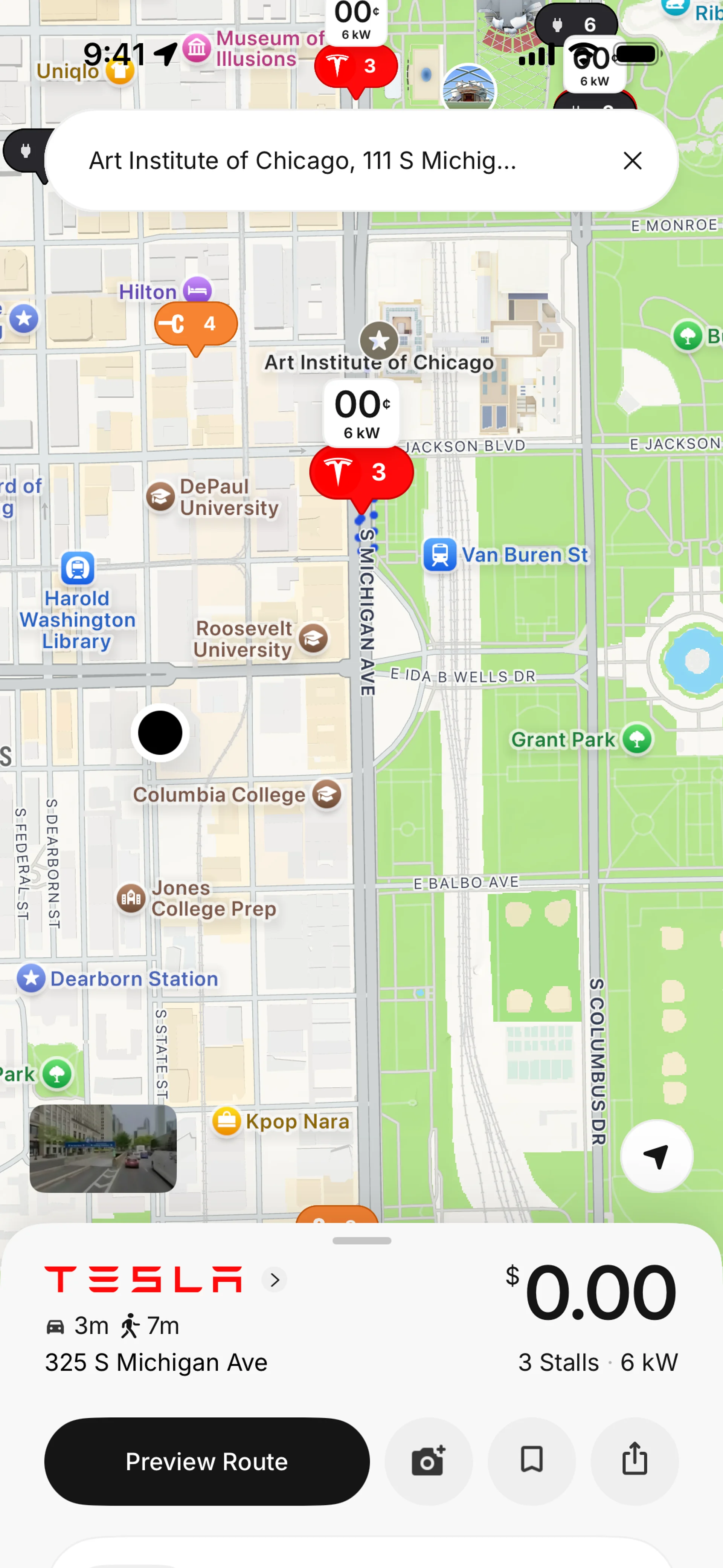Open the street view thumbnail
Viewport: 723px width, 1568px height.
pyautogui.click(x=103, y=1149)
